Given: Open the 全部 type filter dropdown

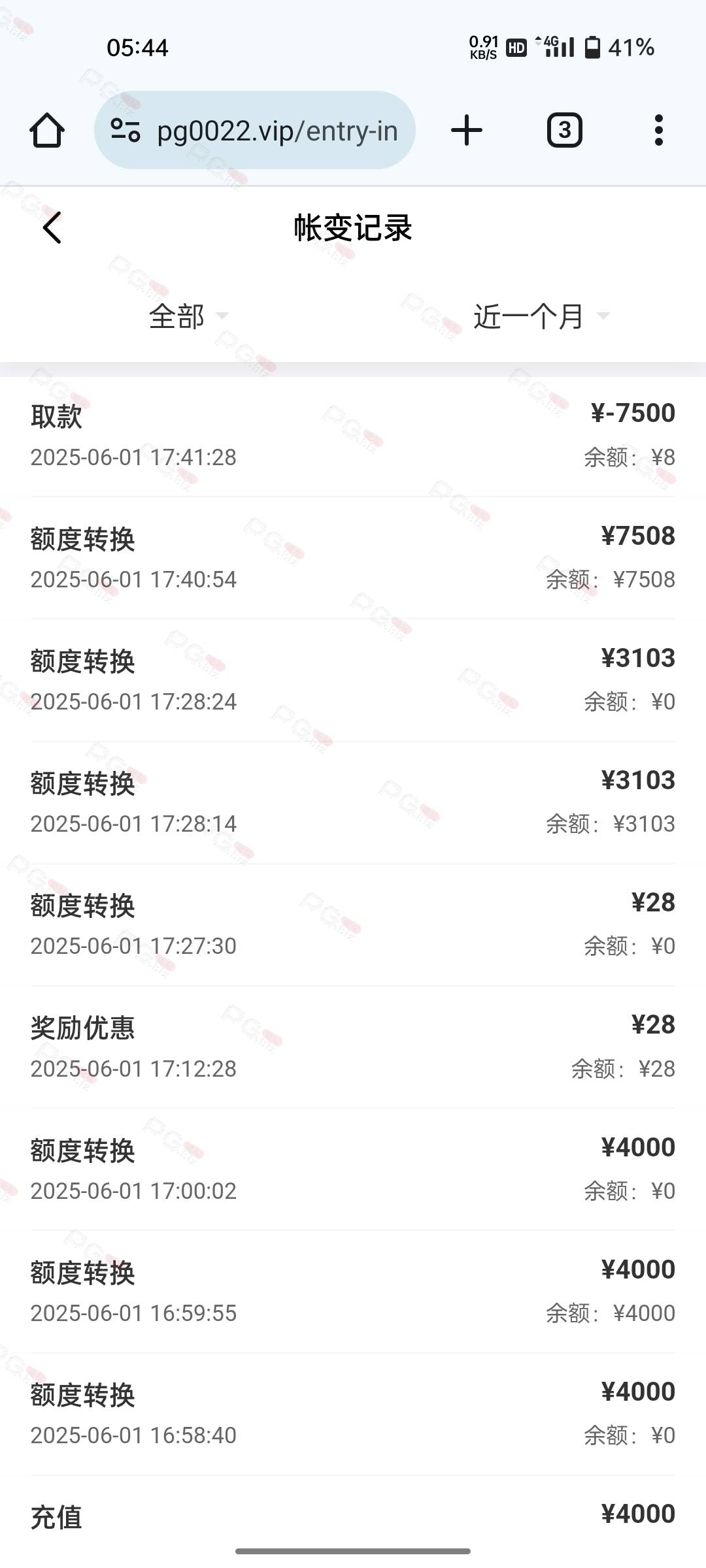Looking at the screenshot, I should coord(189,317).
